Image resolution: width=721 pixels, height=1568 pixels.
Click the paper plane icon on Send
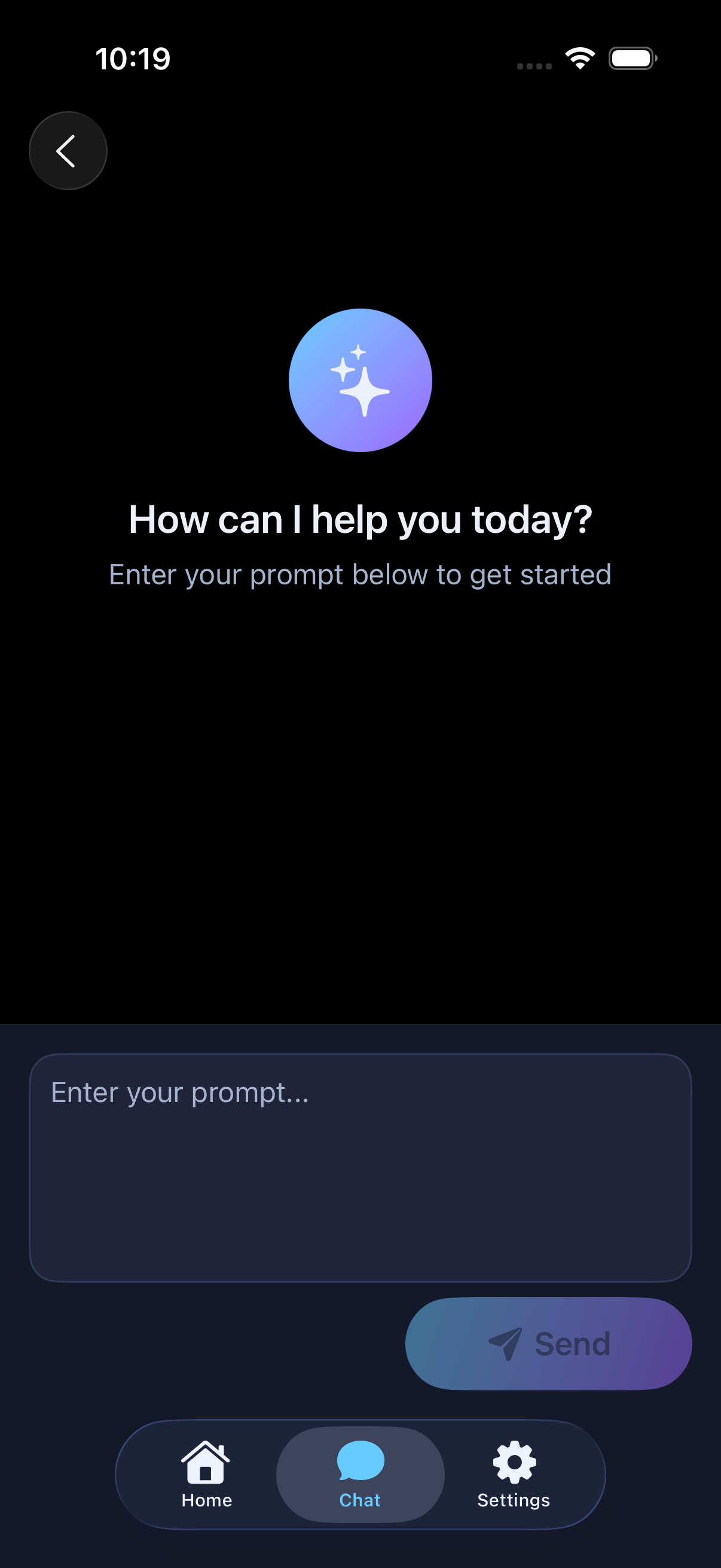[507, 1344]
